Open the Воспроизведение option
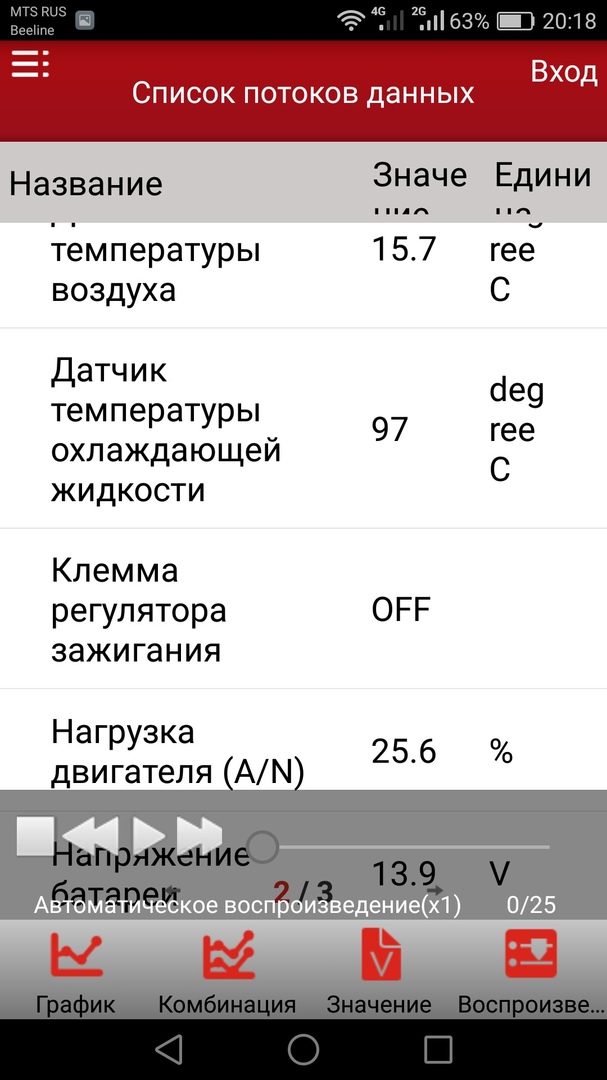607x1080 pixels. click(x=530, y=970)
